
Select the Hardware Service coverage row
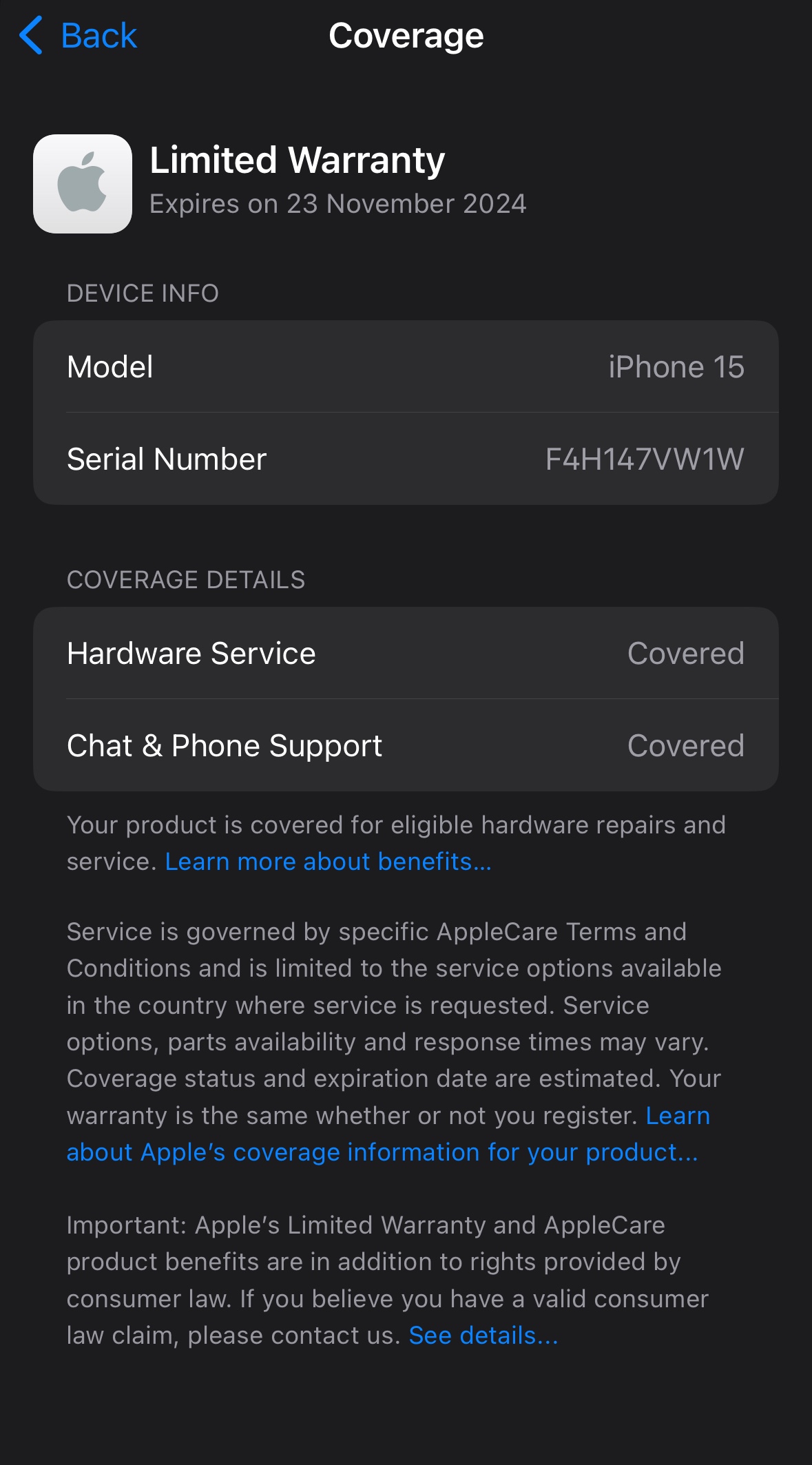point(406,652)
